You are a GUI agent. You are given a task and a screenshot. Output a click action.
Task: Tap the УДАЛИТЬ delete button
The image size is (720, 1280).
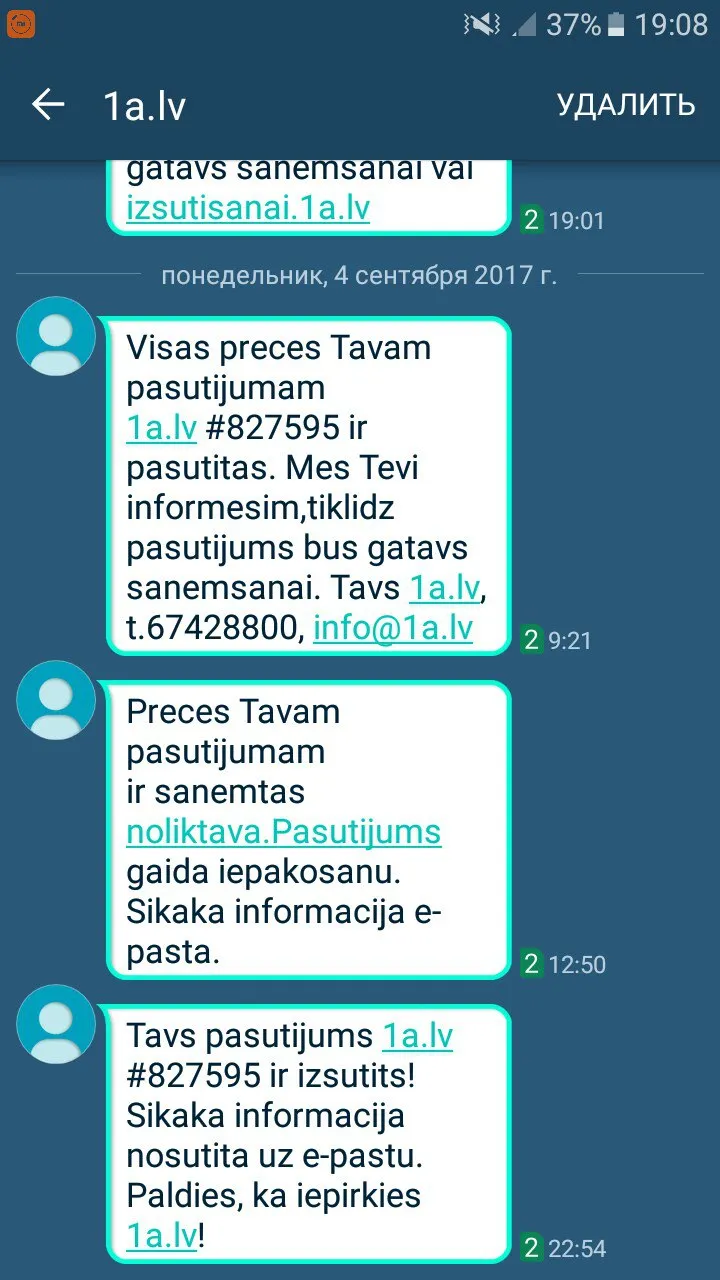tap(626, 105)
